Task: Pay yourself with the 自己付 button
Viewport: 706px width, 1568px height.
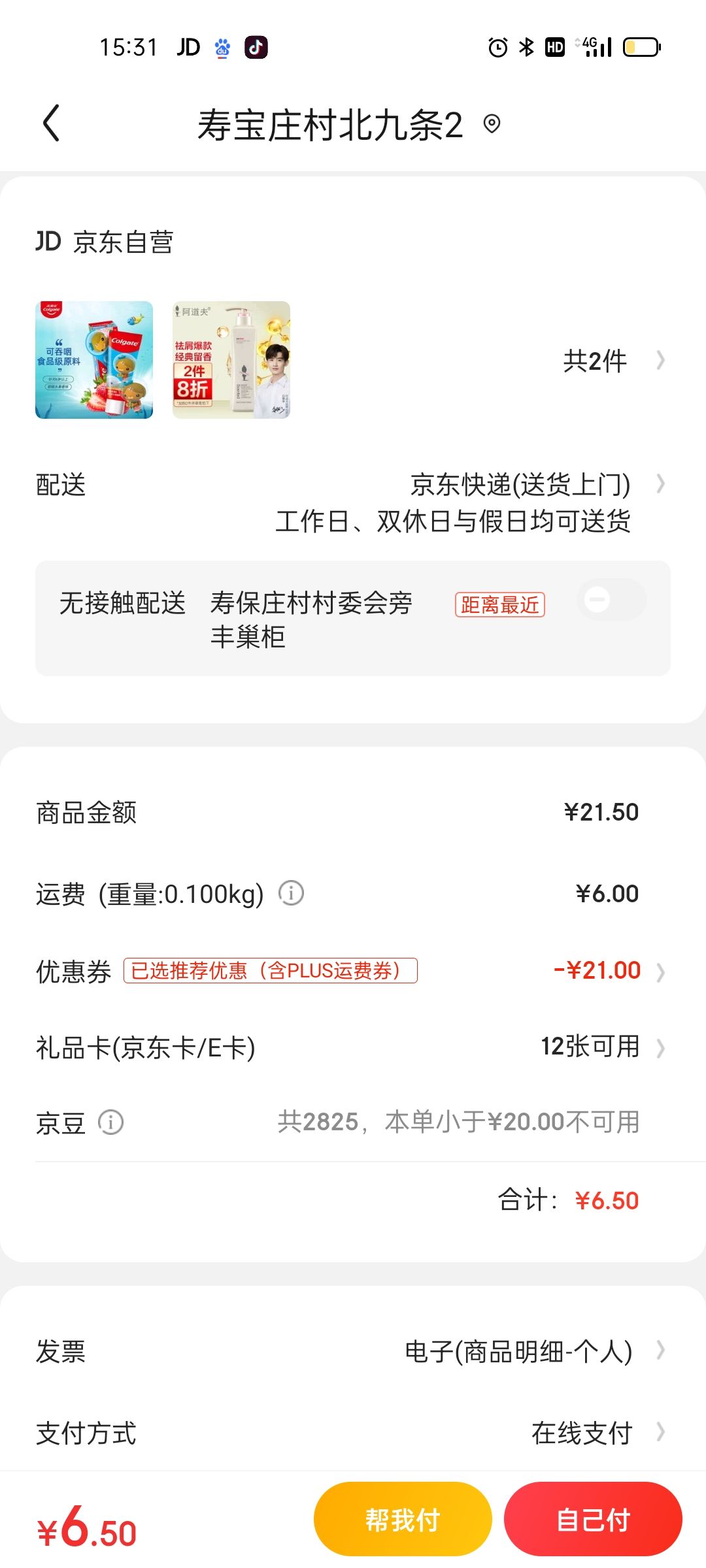Action: pyautogui.click(x=593, y=1519)
